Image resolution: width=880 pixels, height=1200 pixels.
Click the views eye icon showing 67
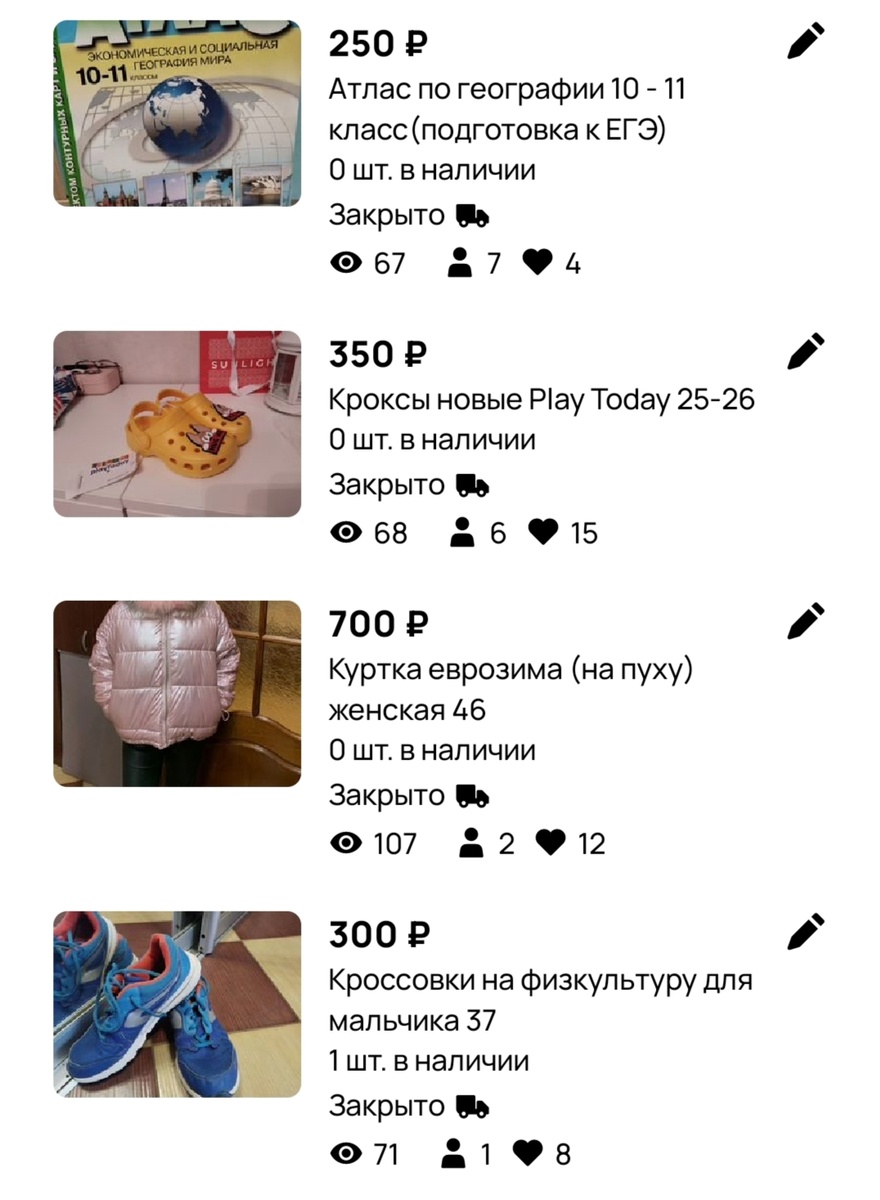point(347,263)
